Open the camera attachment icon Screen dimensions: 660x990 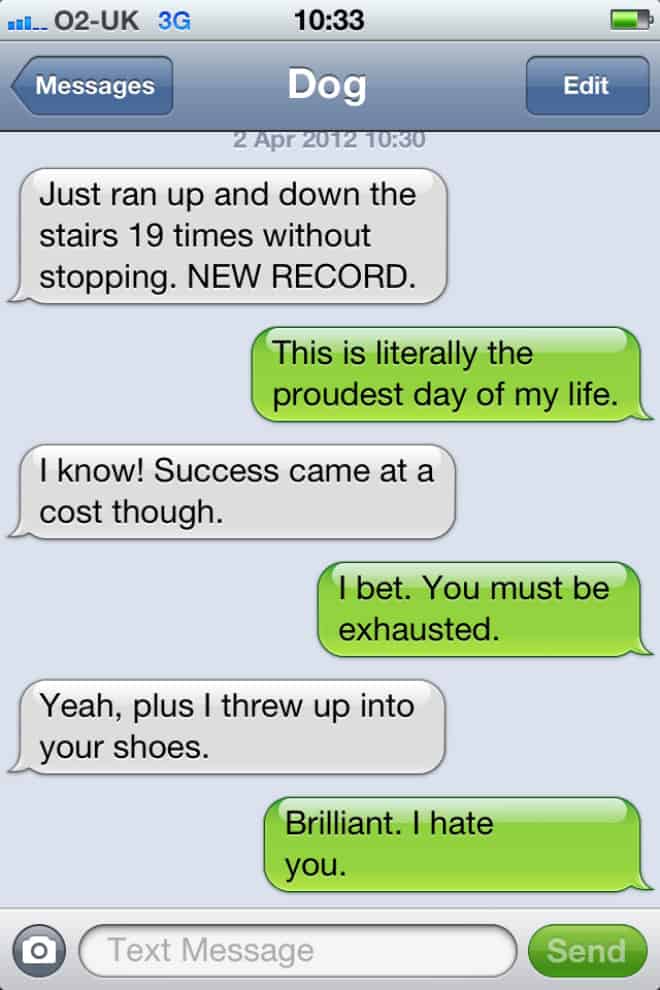[x=39, y=949]
